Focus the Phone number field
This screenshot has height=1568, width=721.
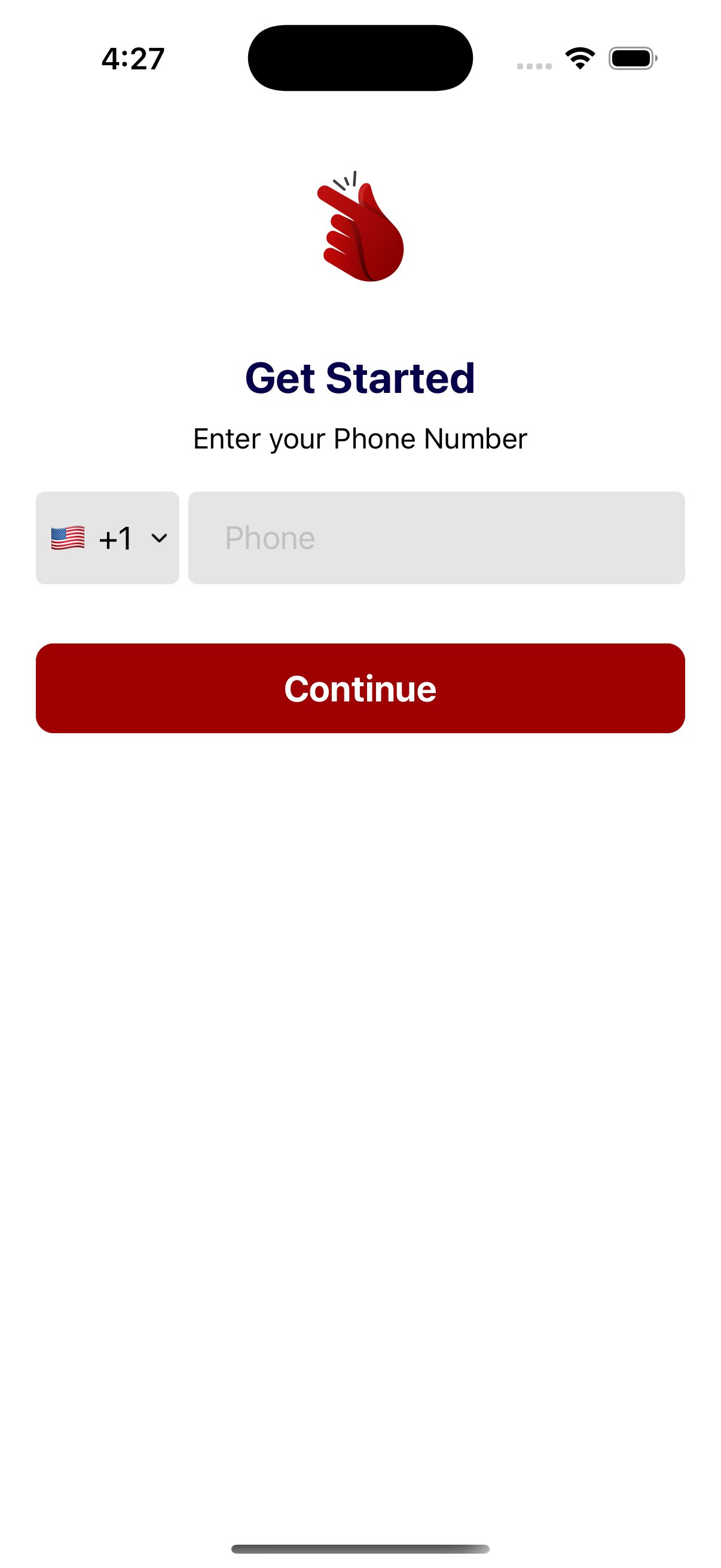click(x=436, y=538)
